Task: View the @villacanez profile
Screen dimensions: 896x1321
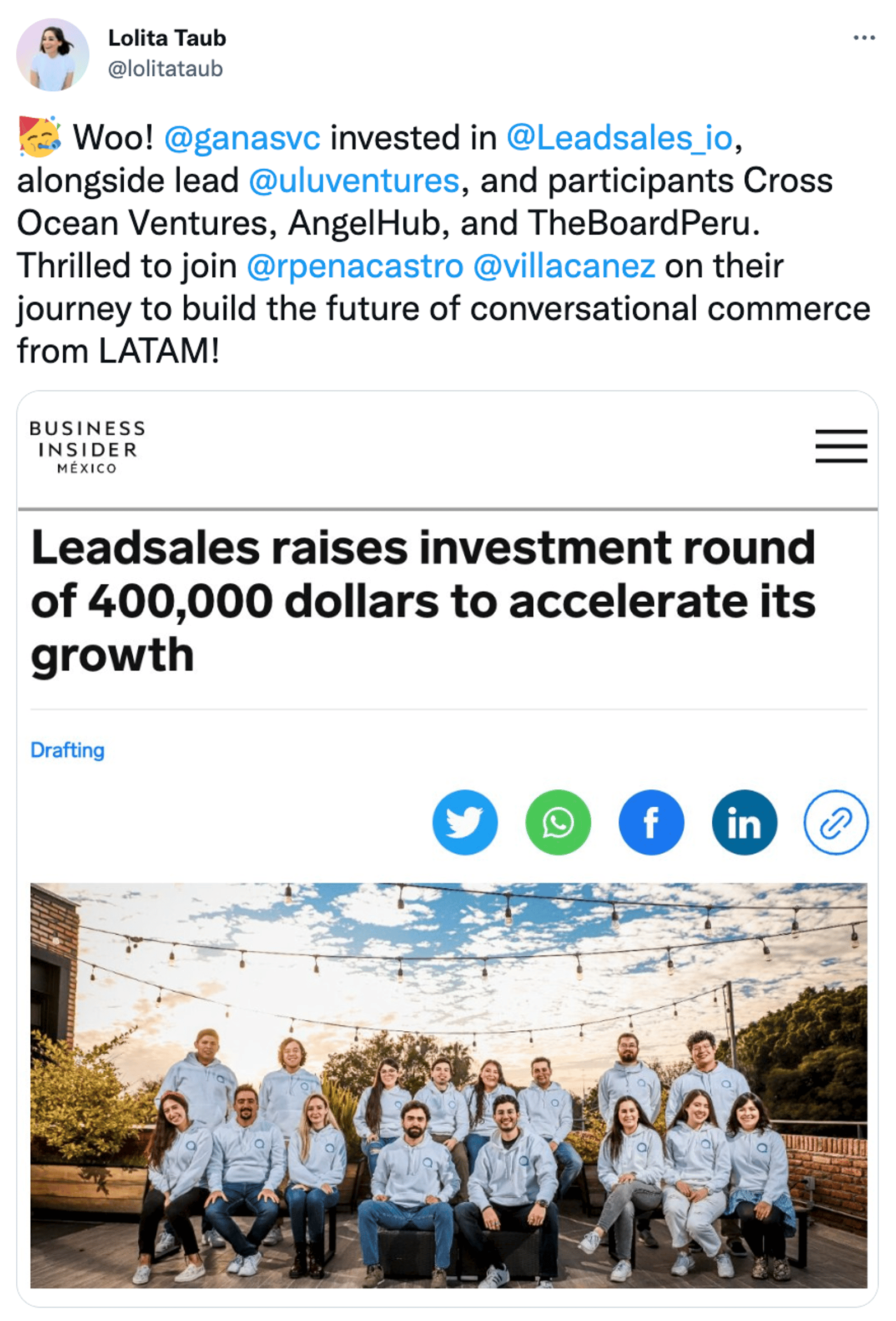Action: (563, 266)
